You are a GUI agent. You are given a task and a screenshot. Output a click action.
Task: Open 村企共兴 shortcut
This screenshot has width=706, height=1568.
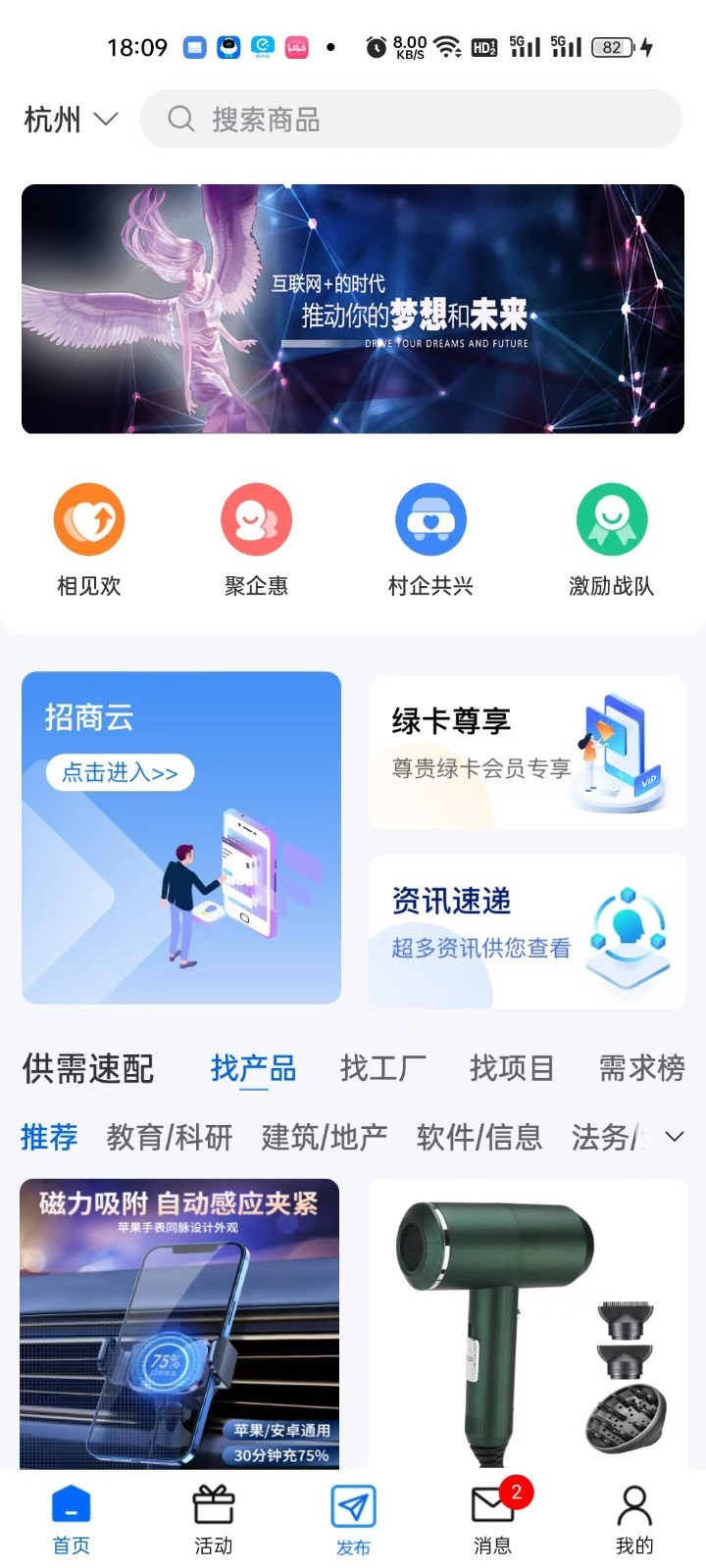430,538
